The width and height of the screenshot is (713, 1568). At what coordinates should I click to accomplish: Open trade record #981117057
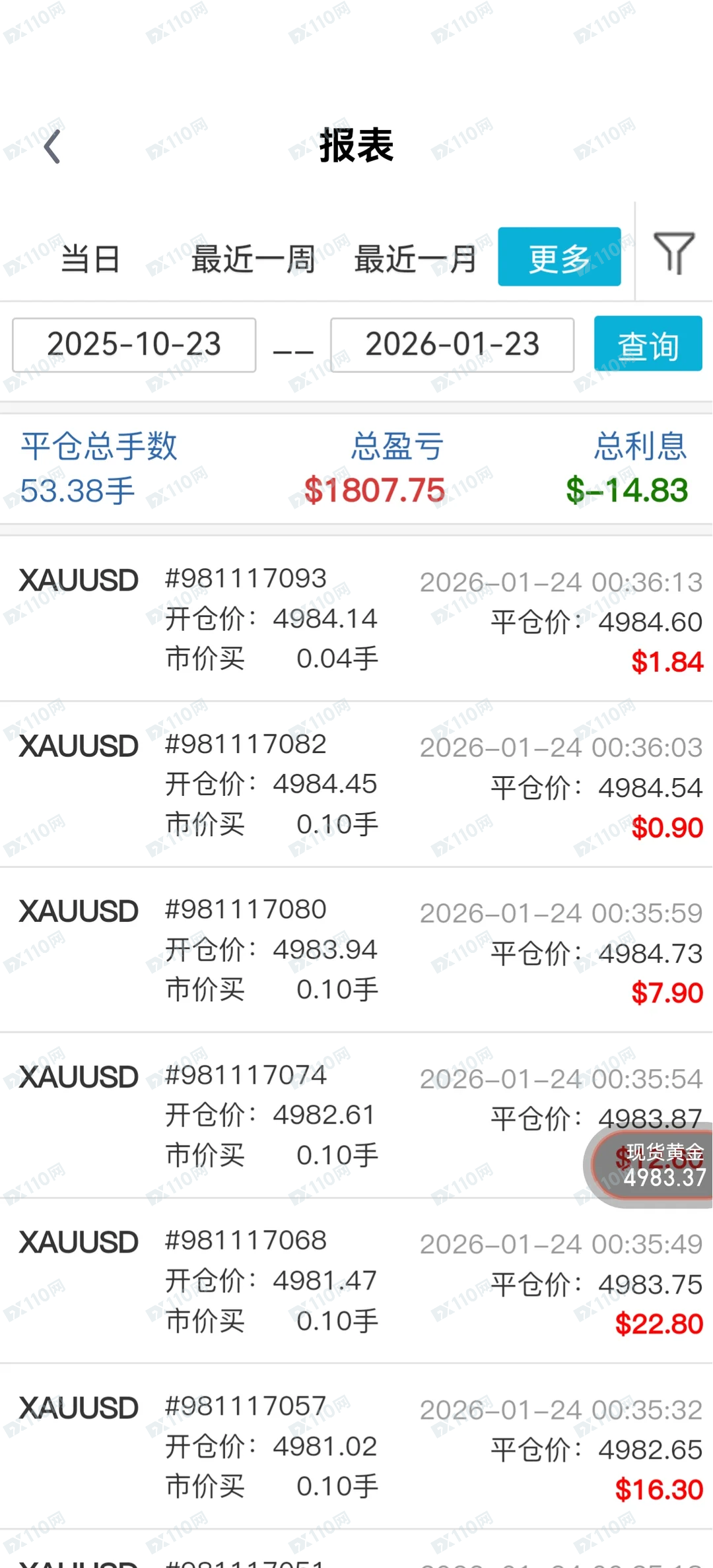pyautogui.click(x=356, y=1447)
